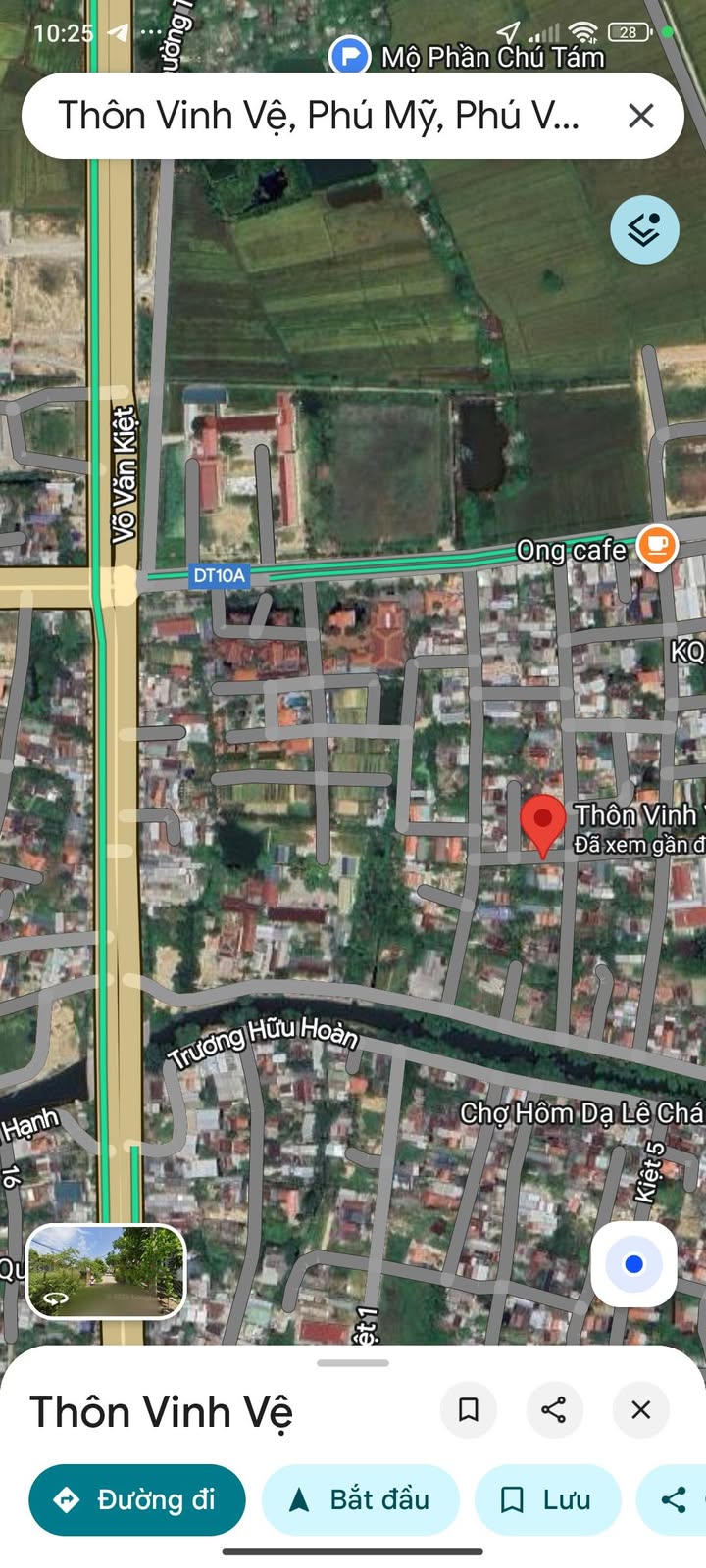Tap the Lưu chip to save
The image size is (706, 1568).
tap(547, 1499)
